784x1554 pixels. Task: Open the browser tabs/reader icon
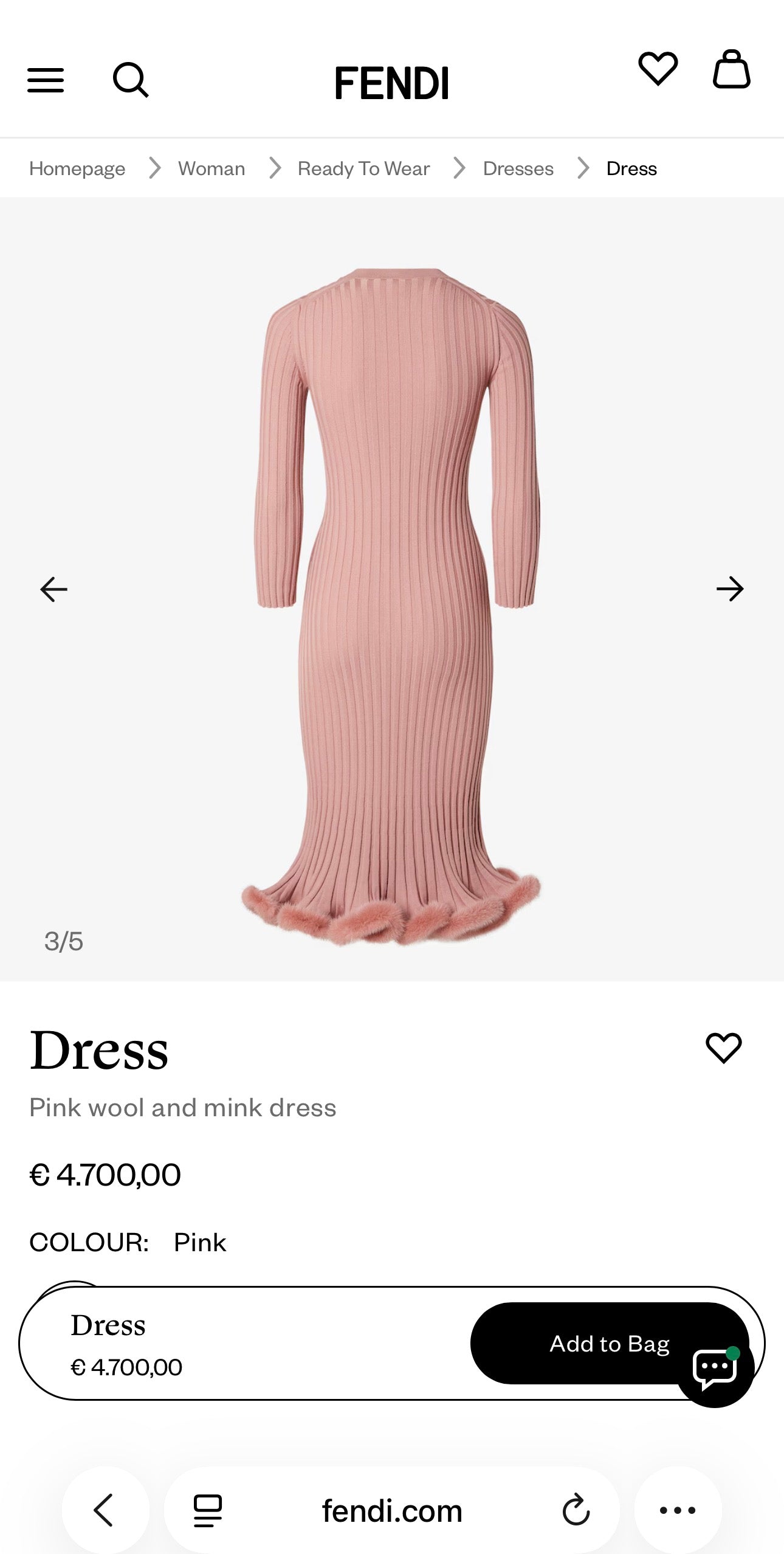(x=208, y=1510)
